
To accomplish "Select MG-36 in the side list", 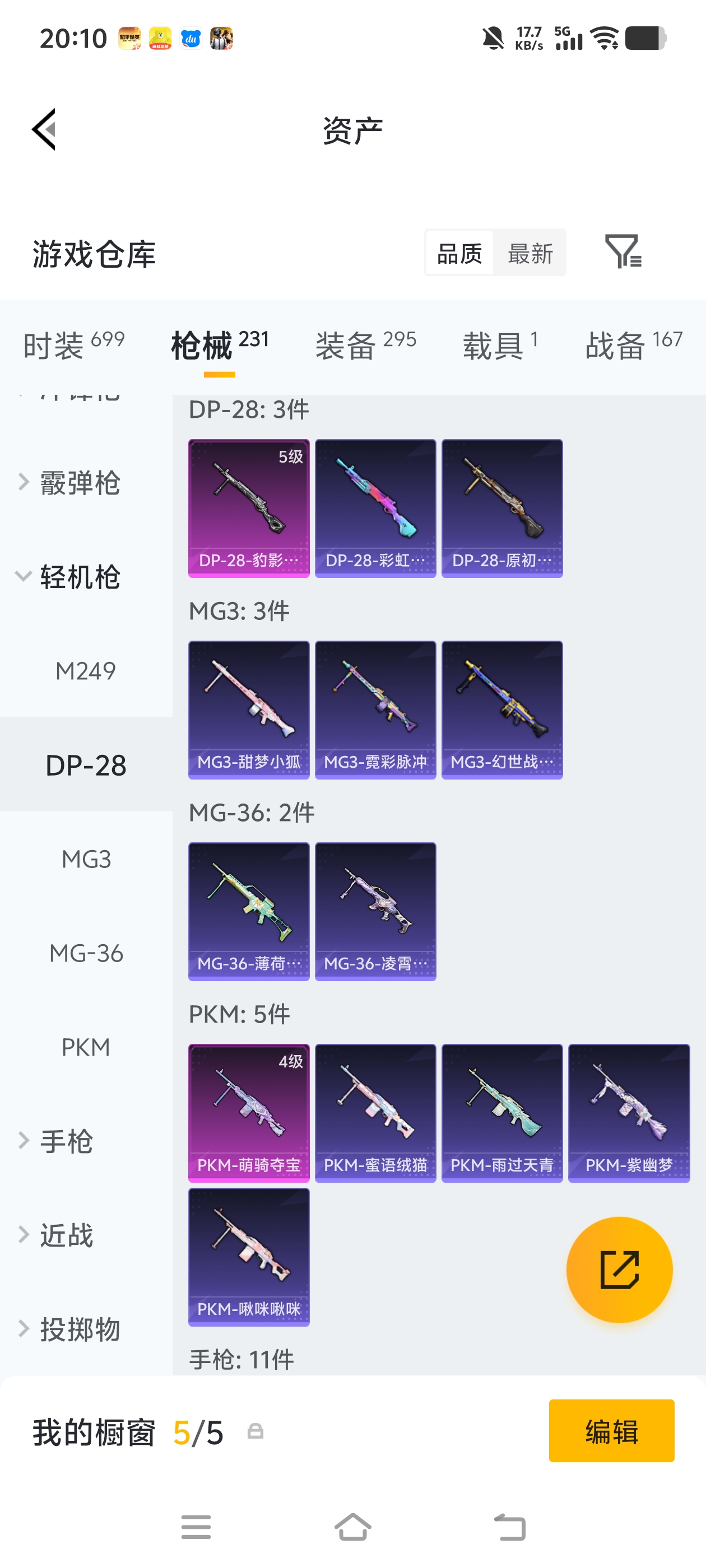I will 86,953.
